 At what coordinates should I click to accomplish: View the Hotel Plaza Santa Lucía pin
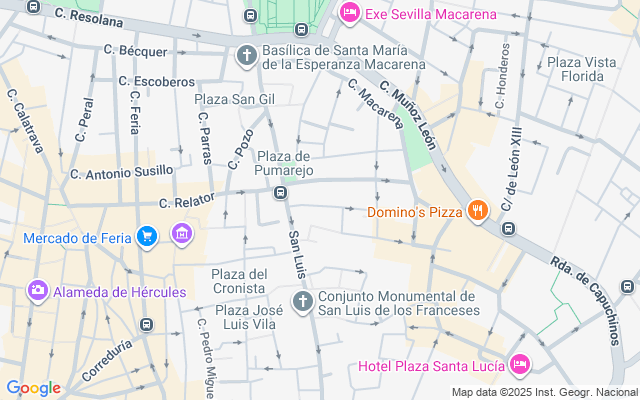click(519, 364)
